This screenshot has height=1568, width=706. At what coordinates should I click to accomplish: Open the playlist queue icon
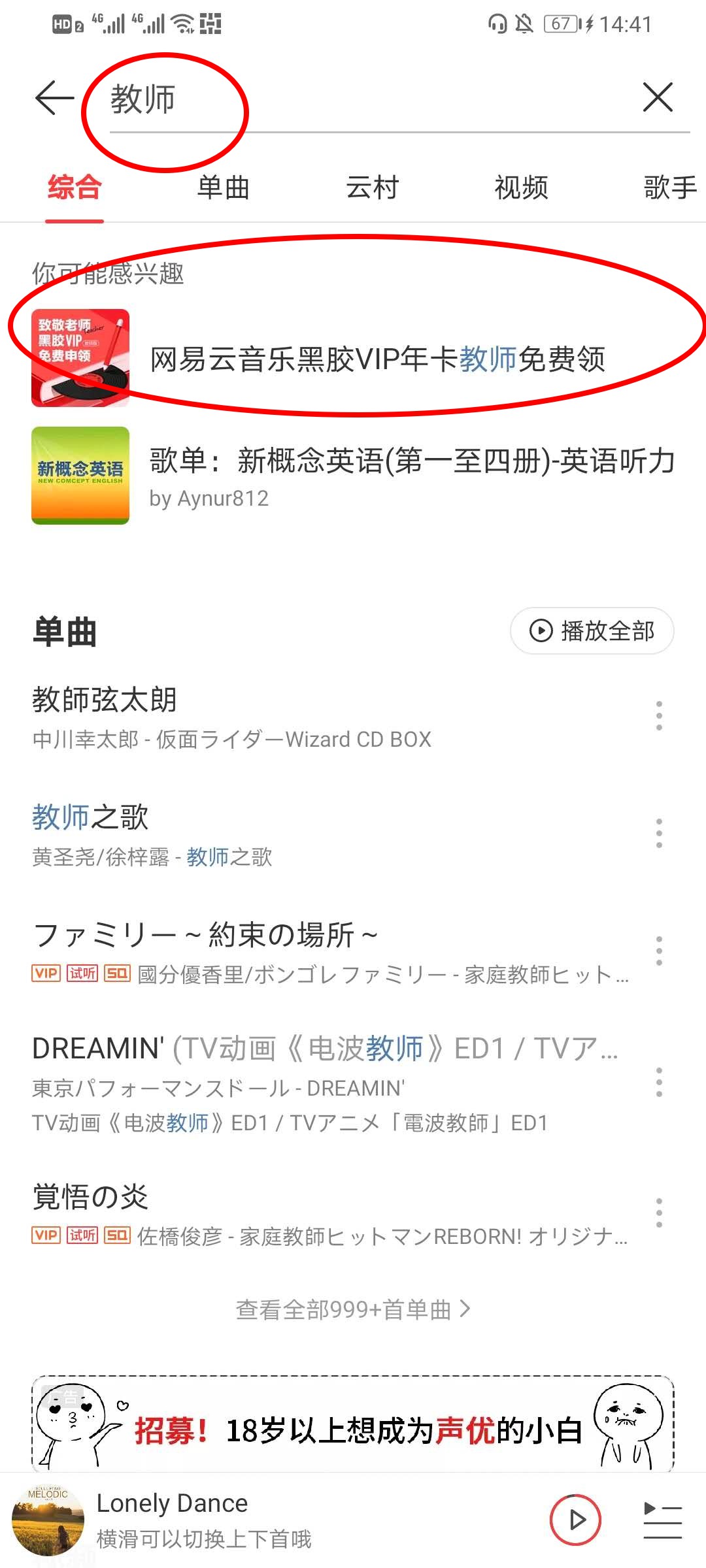(662, 1520)
